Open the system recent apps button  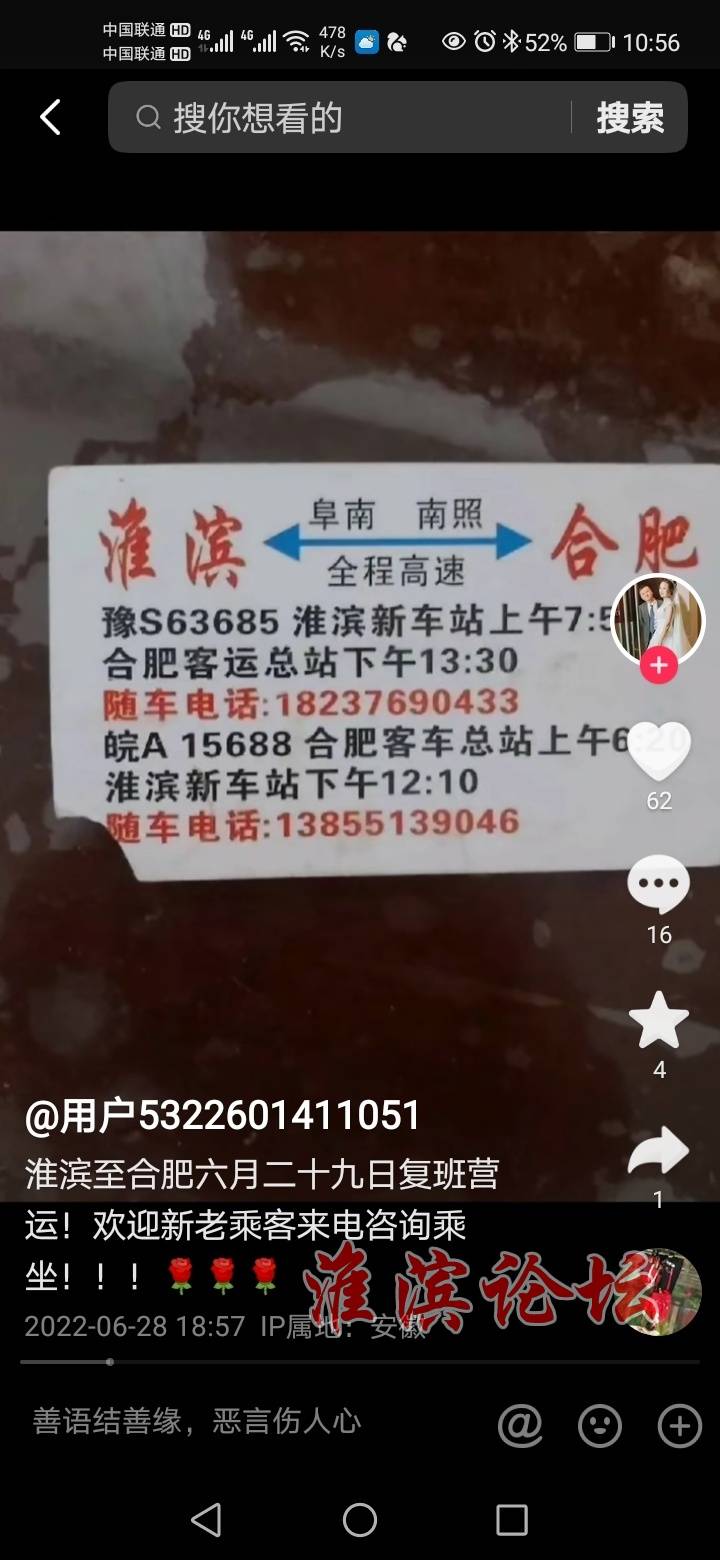(512, 1520)
